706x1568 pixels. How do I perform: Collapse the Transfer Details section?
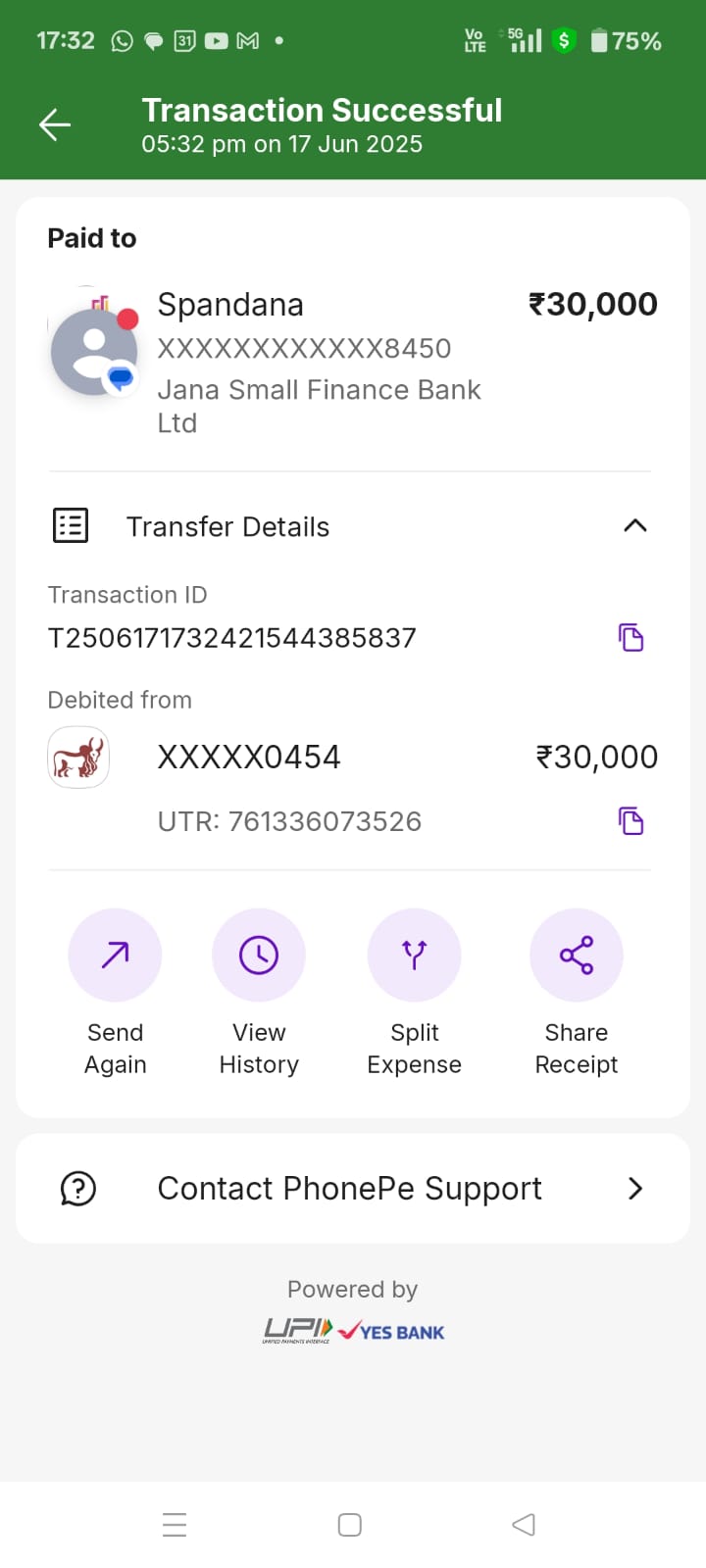[634, 526]
